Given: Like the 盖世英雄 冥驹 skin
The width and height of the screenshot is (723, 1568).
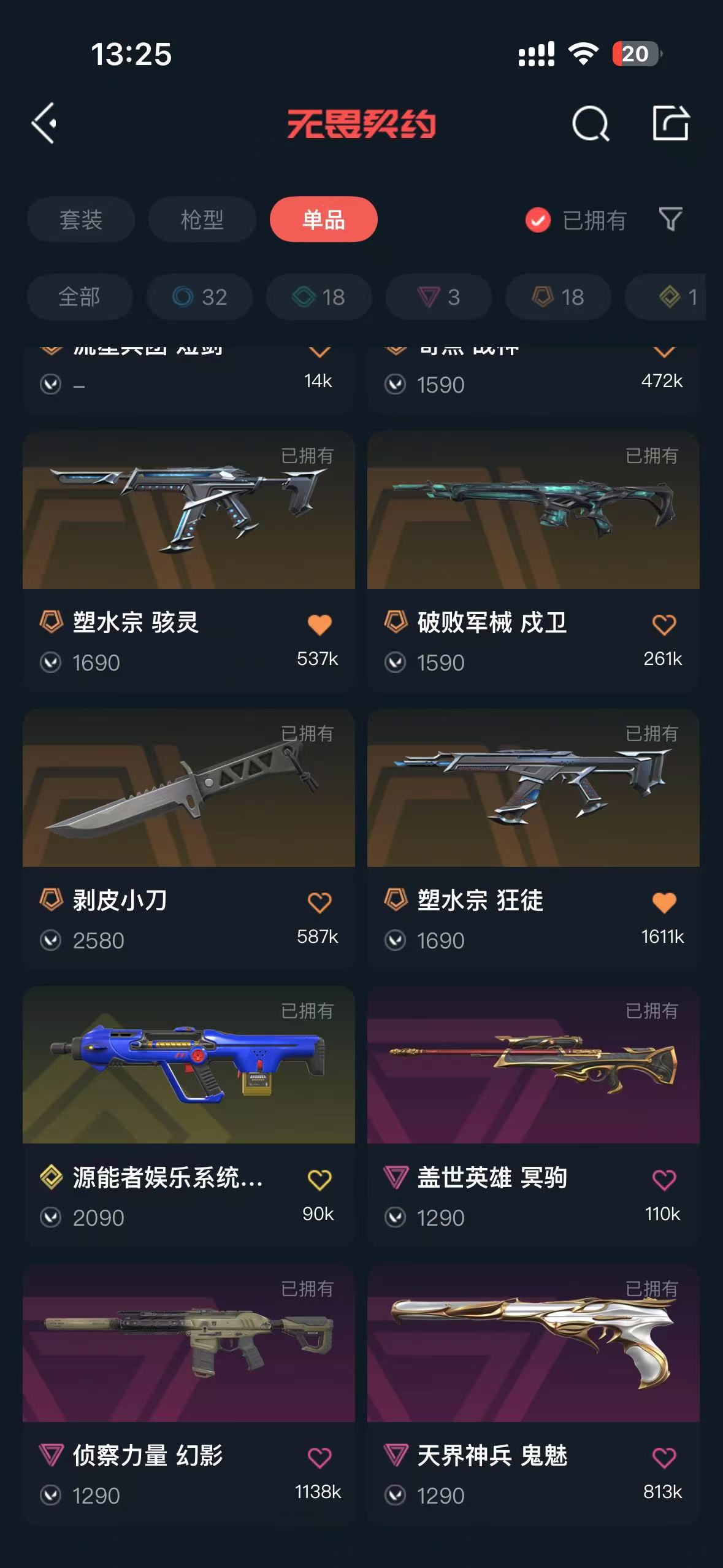Looking at the screenshot, I should point(664,1180).
